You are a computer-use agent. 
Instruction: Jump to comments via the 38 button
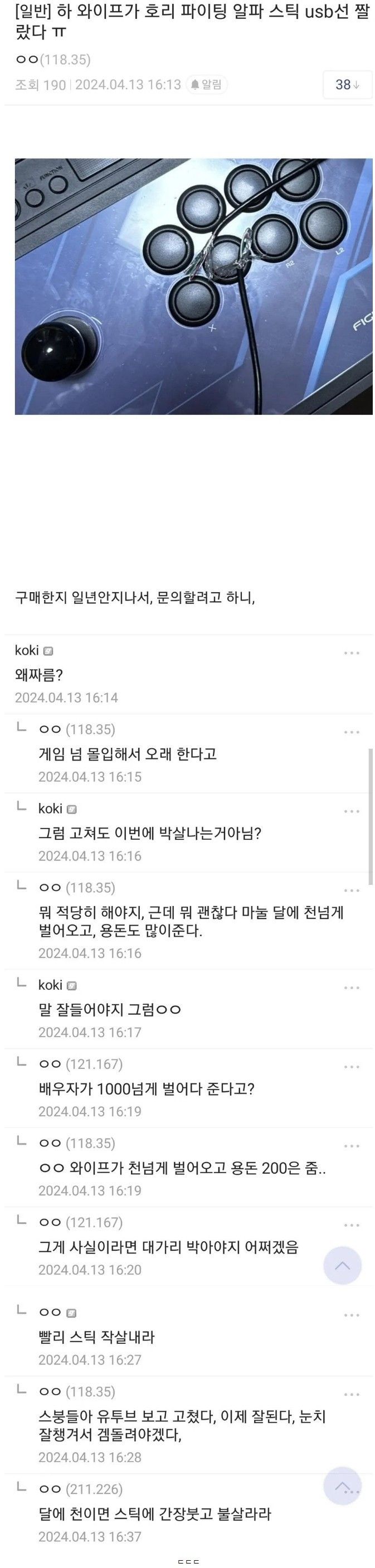(347, 85)
